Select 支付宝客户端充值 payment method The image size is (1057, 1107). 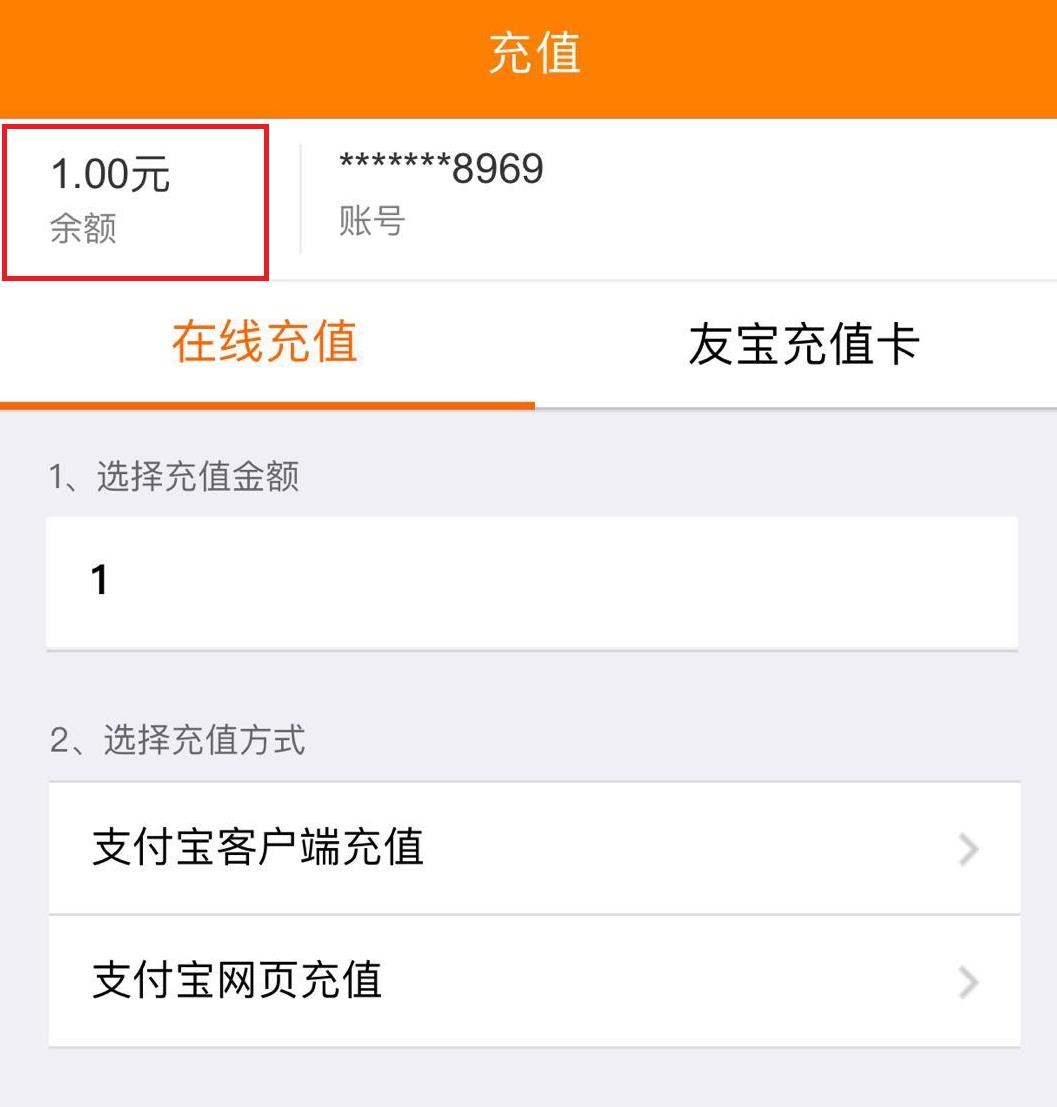[534, 848]
